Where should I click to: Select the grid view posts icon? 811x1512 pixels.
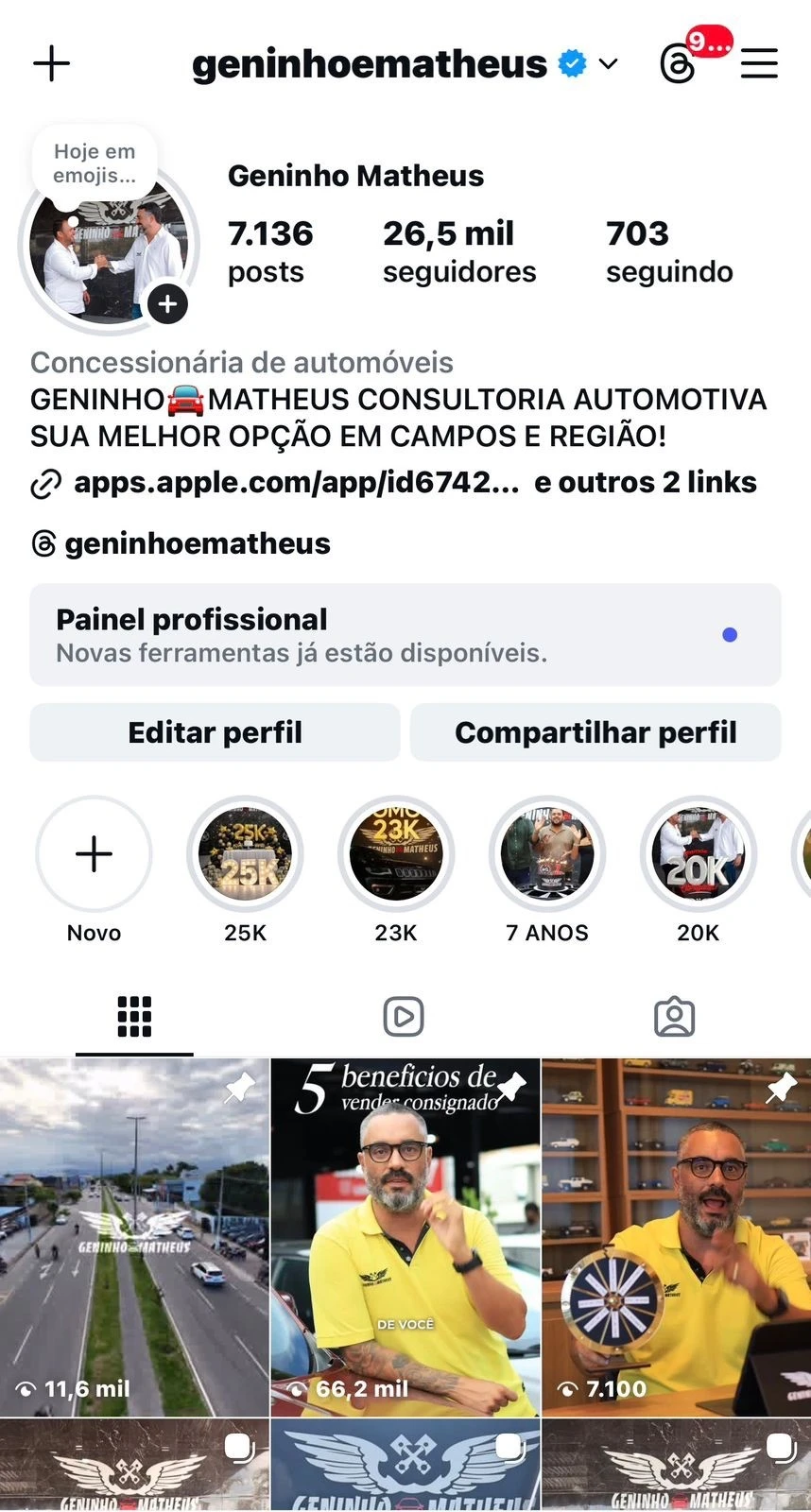(135, 1016)
